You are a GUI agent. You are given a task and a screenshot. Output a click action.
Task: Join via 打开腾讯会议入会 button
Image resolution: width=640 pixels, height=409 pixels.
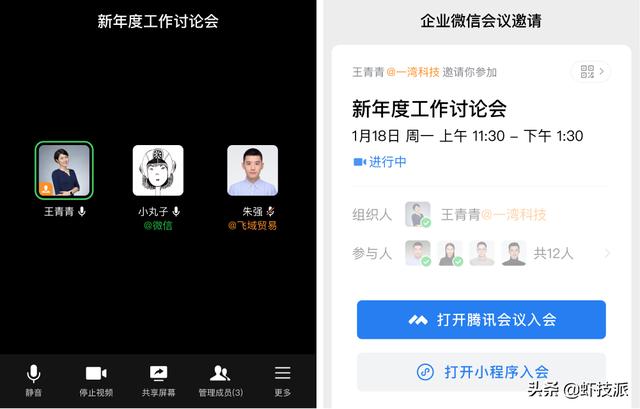coord(481,320)
